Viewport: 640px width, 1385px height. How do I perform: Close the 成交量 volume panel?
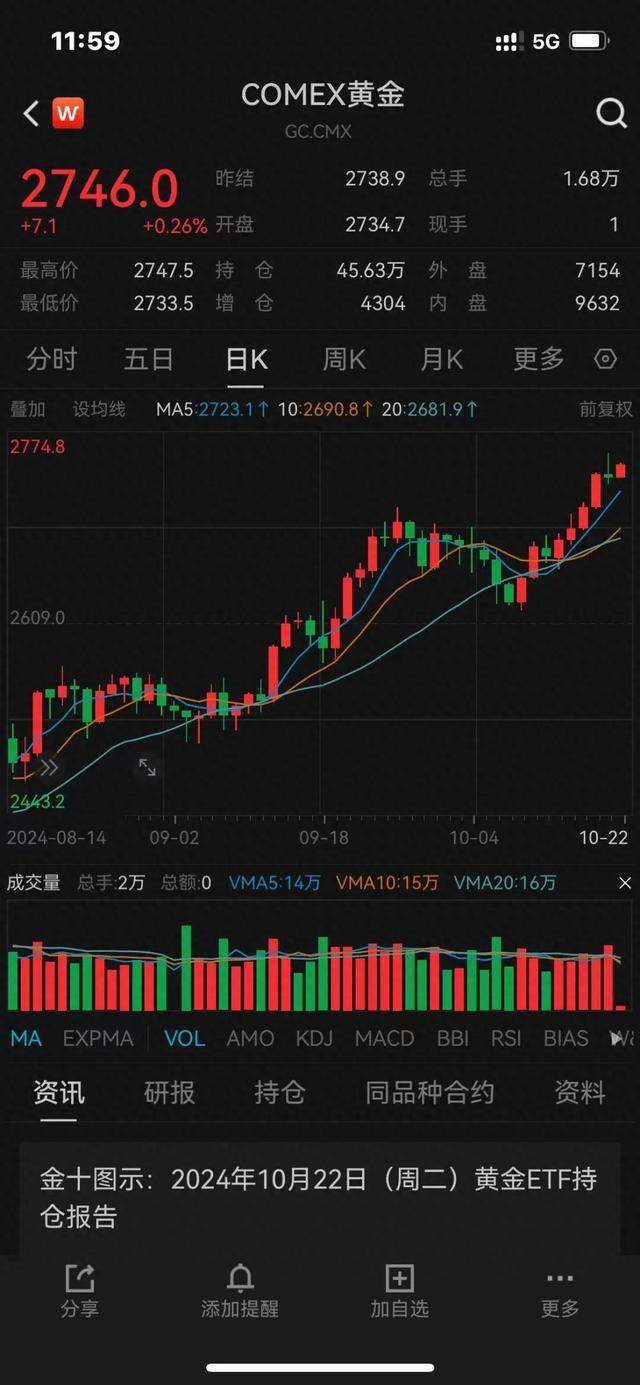[x=625, y=883]
